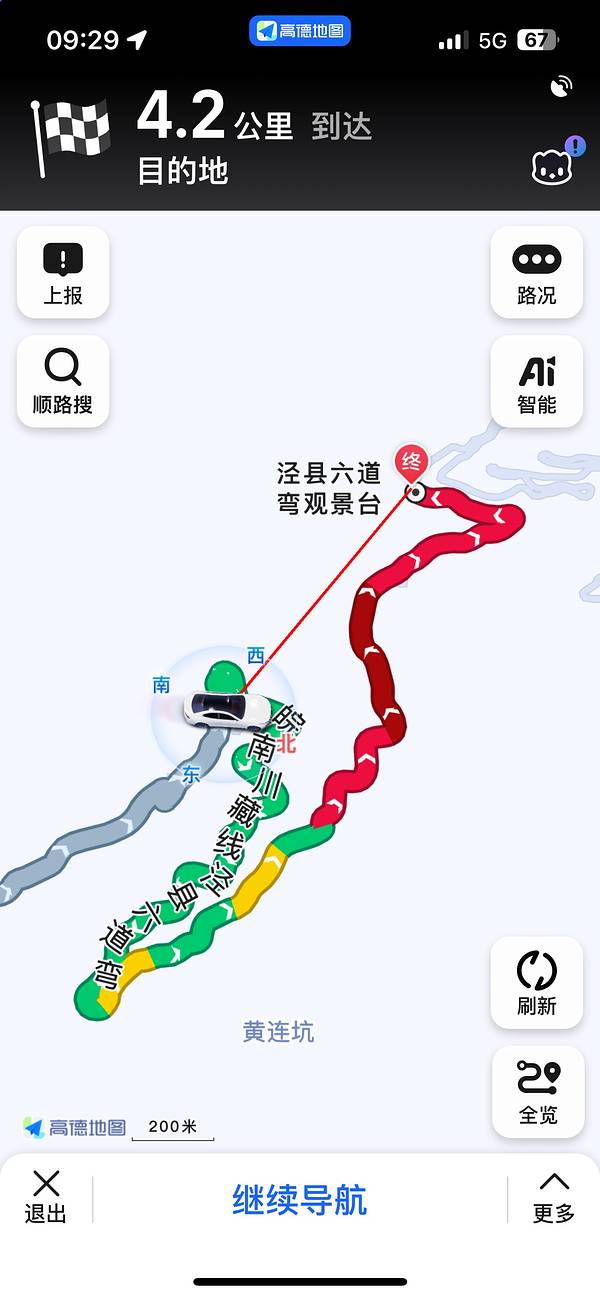Open the Ai 智能 assistant
The width and height of the screenshot is (600, 1298).
click(x=536, y=381)
